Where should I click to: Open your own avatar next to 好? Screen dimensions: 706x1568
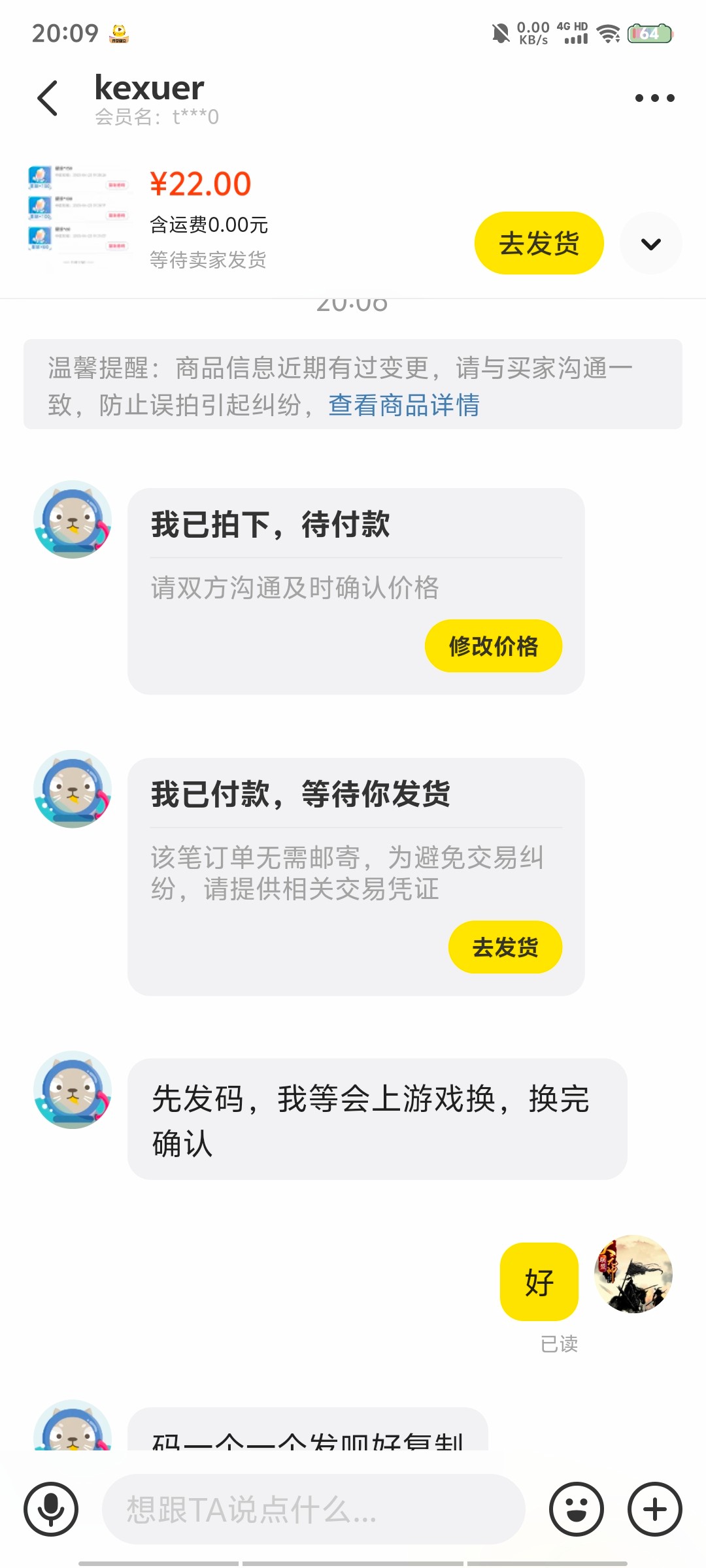(x=633, y=1274)
